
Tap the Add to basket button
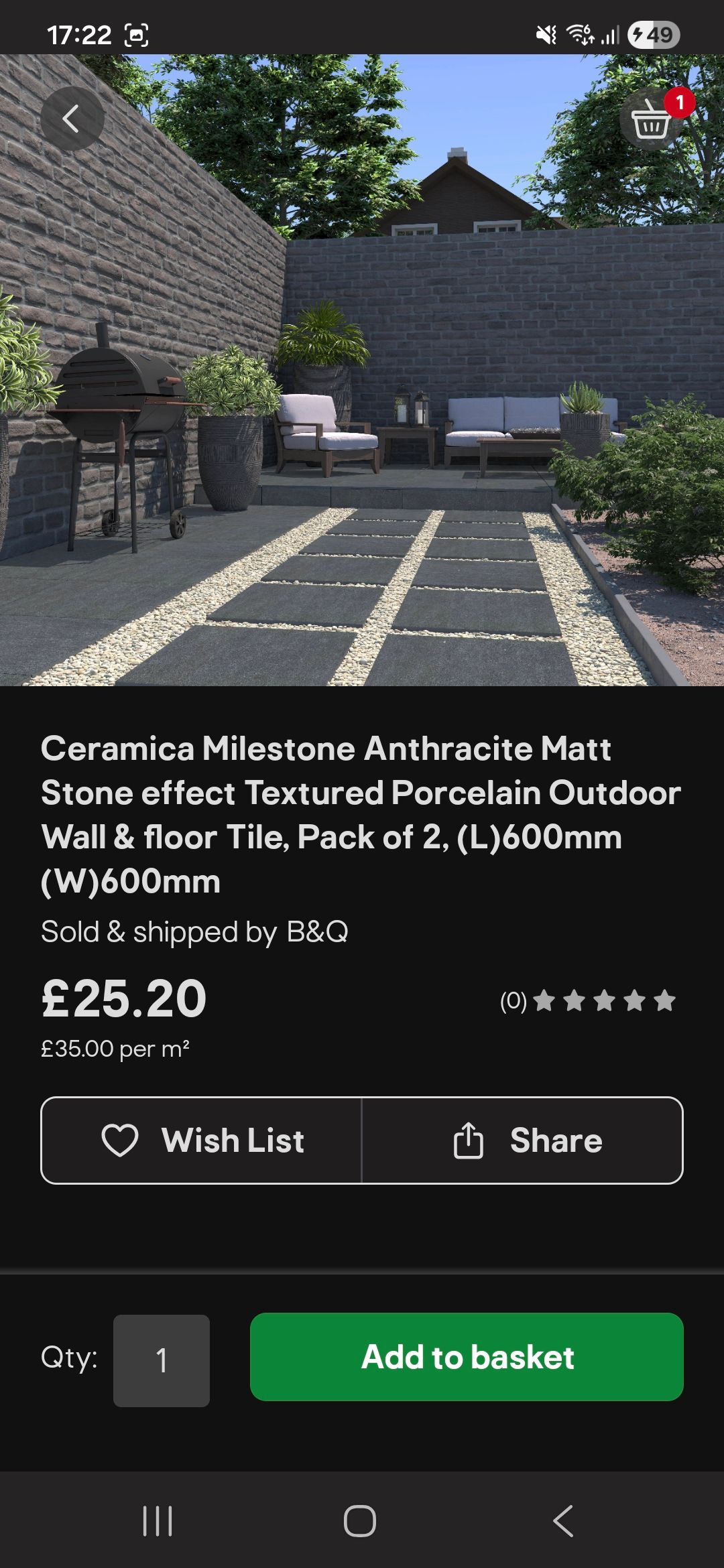(467, 1357)
